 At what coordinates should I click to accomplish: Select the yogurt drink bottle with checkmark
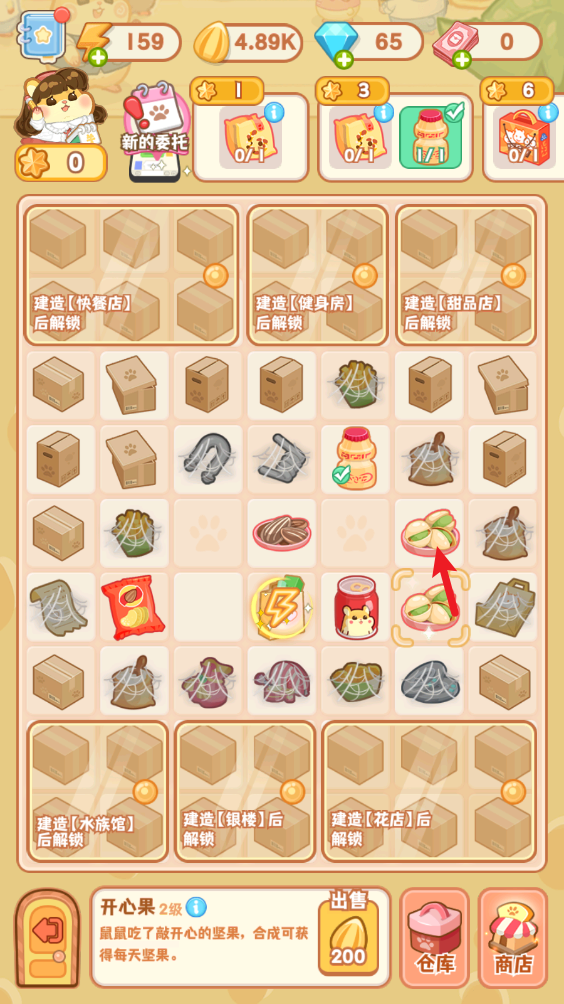click(355, 458)
